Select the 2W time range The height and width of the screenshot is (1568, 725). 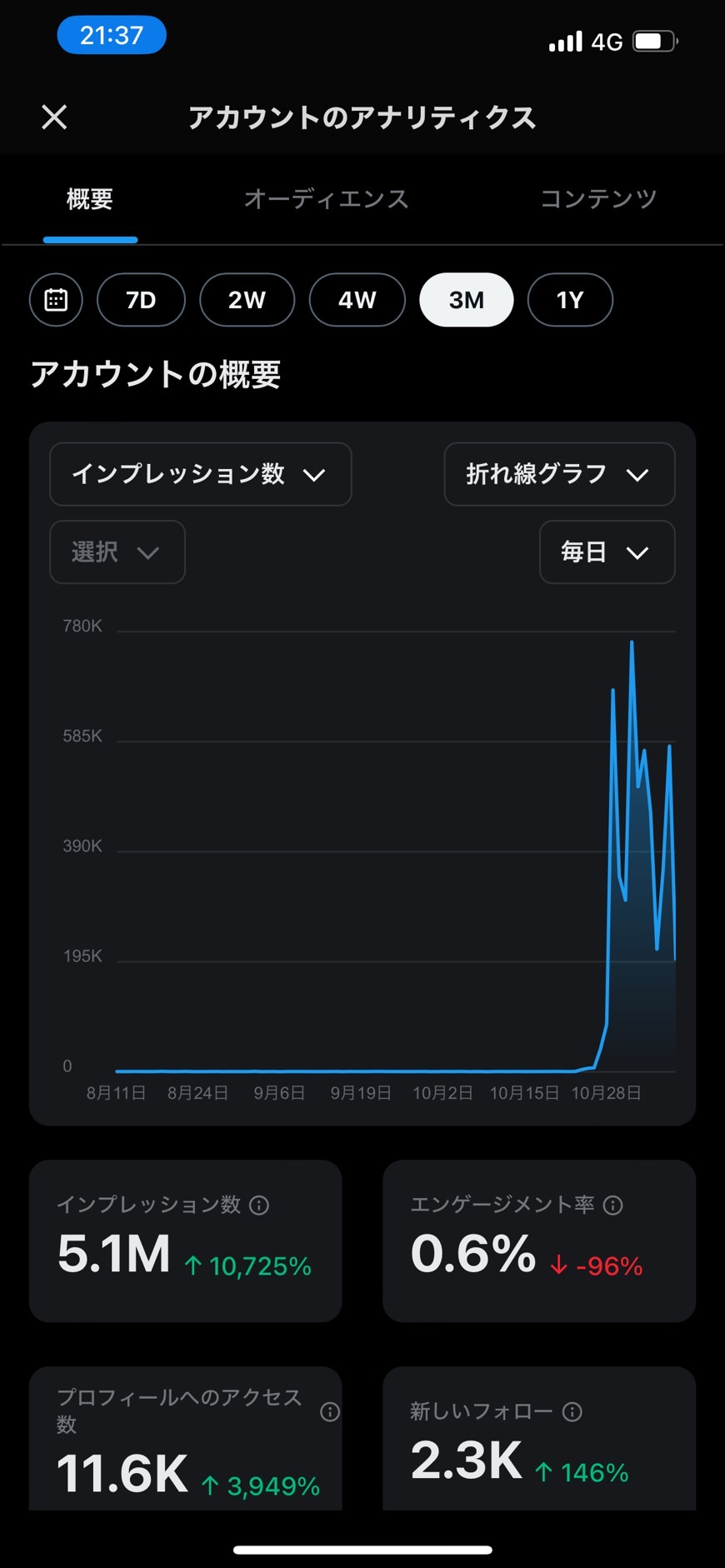tap(247, 300)
